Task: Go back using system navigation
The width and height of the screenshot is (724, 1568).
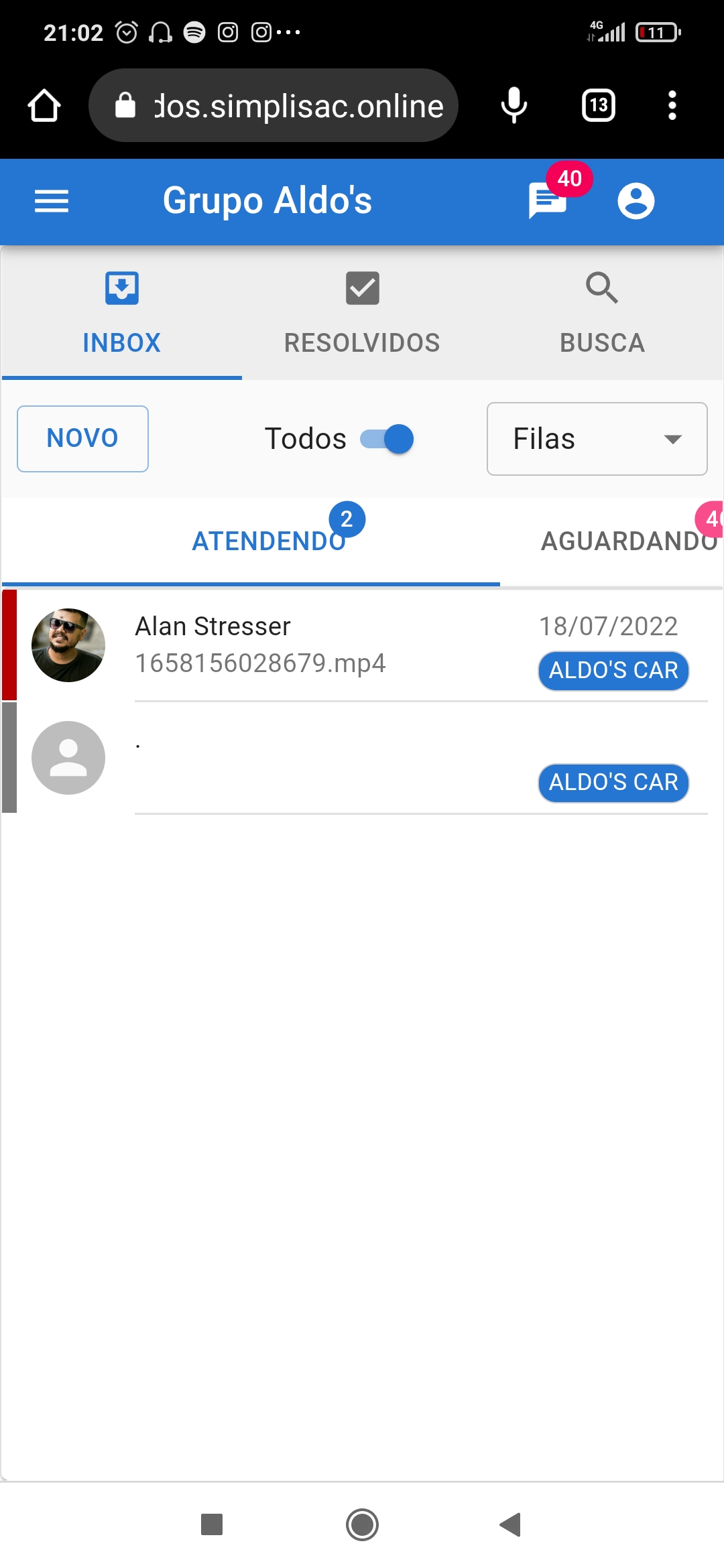Action: pyautogui.click(x=511, y=1524)
